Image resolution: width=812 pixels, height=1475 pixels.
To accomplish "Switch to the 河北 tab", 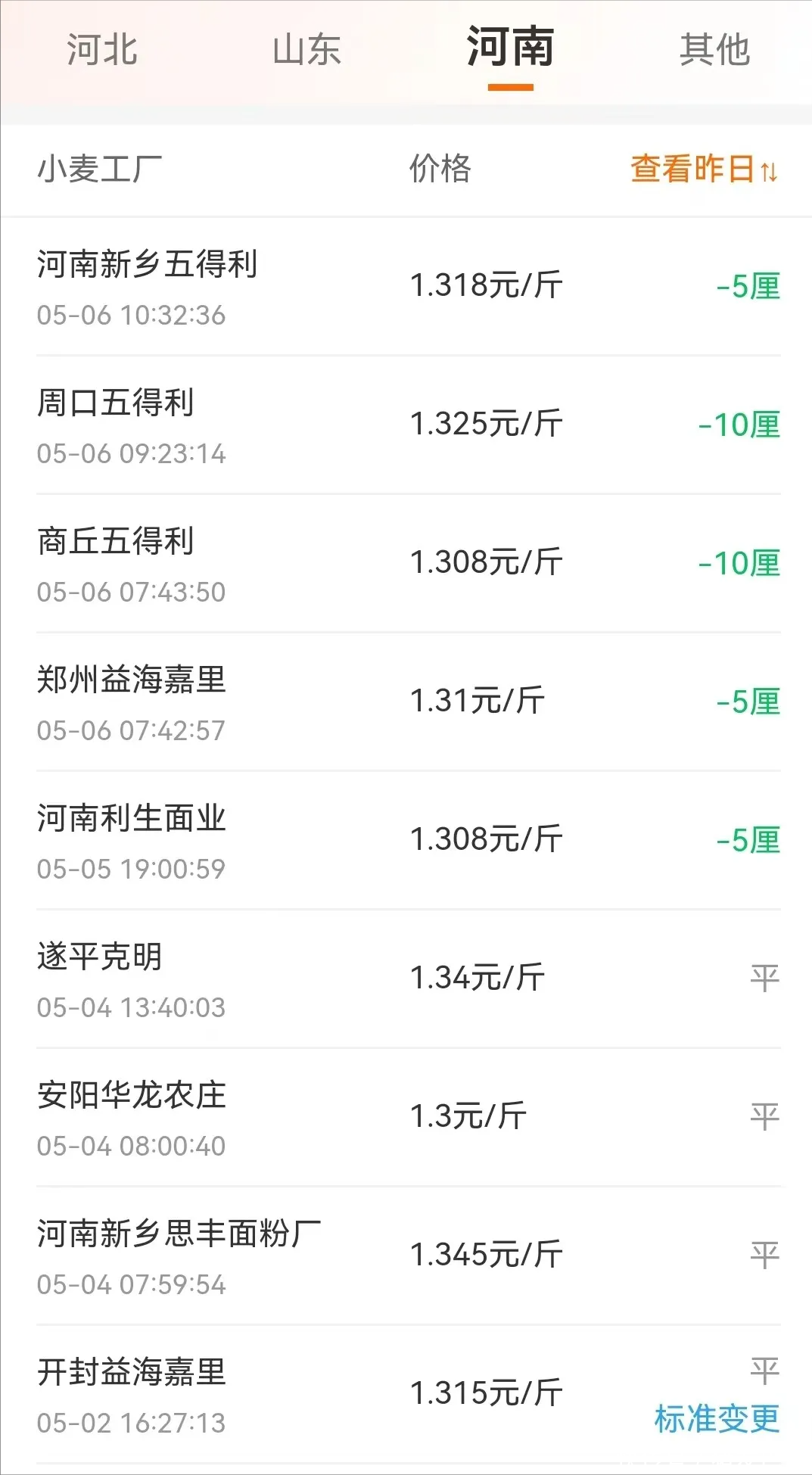I will tap(102, 50).
